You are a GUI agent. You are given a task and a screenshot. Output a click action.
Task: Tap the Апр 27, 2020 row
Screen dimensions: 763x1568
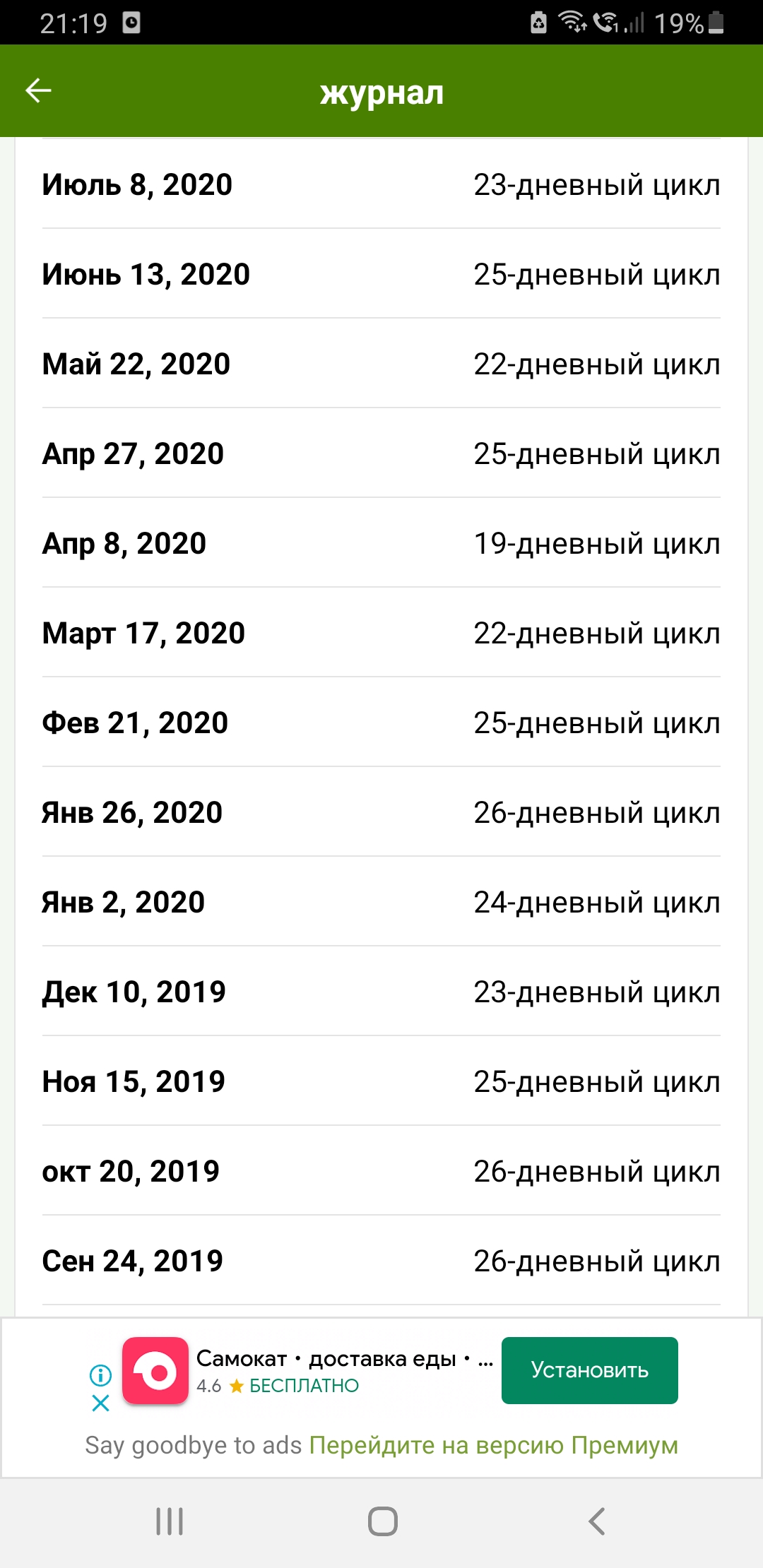[x=381, y=453]
